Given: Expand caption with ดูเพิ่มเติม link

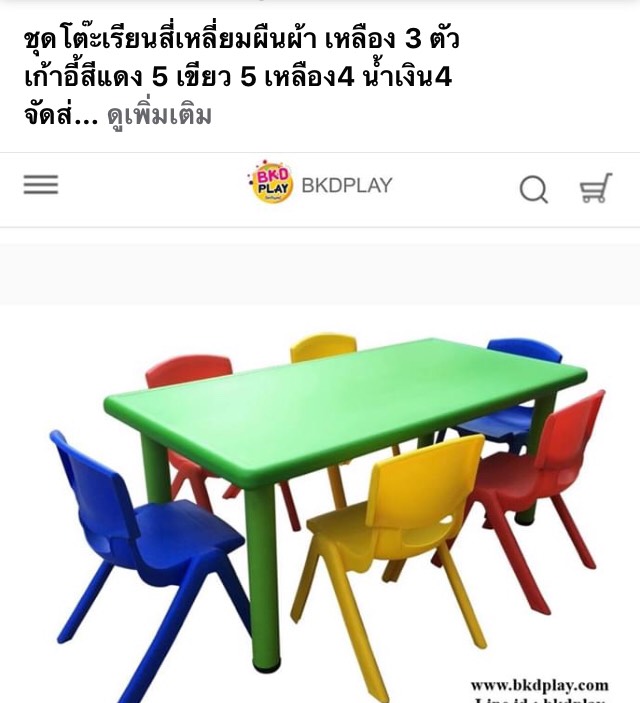Looking at the screenshot, I should (x=159, y=116).
